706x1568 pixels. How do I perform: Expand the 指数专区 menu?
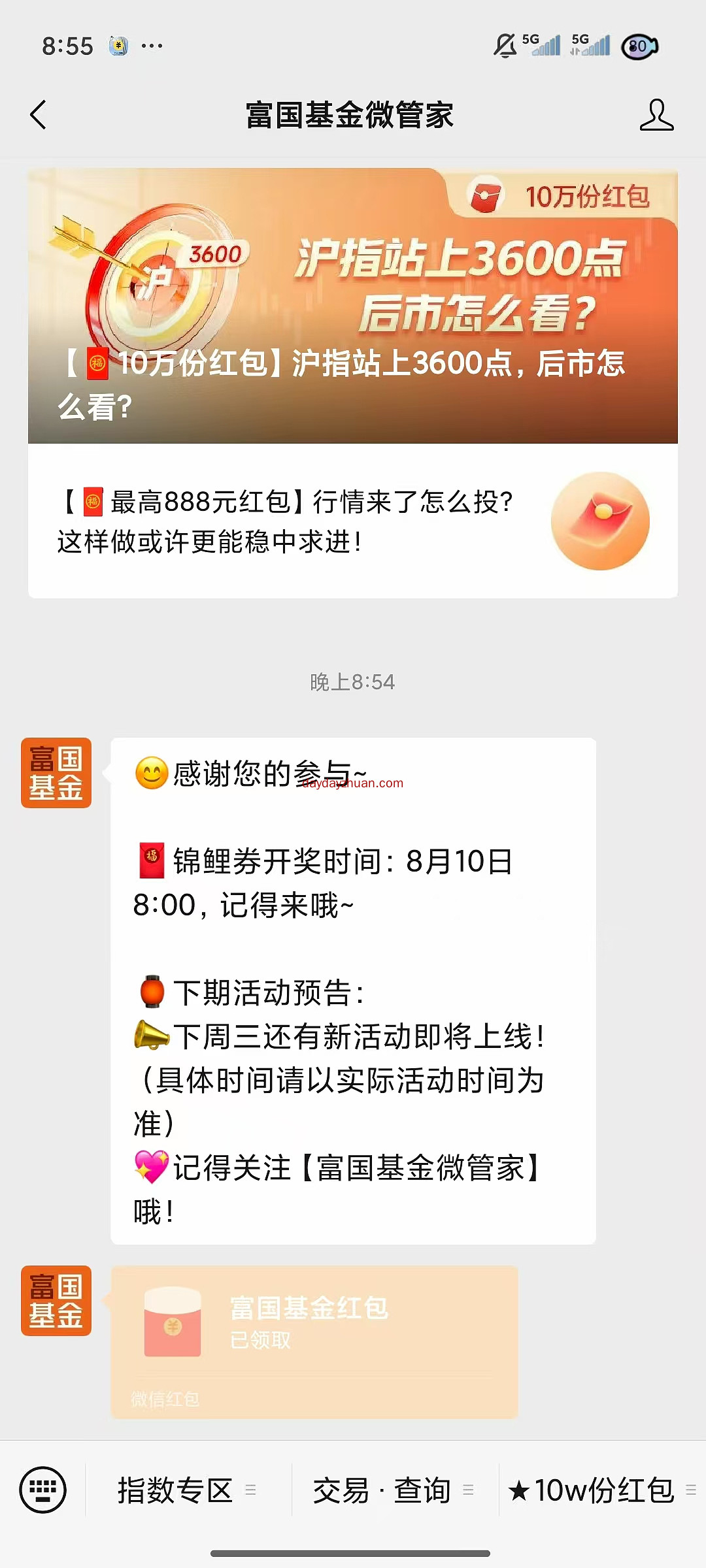pos(188,1490)
